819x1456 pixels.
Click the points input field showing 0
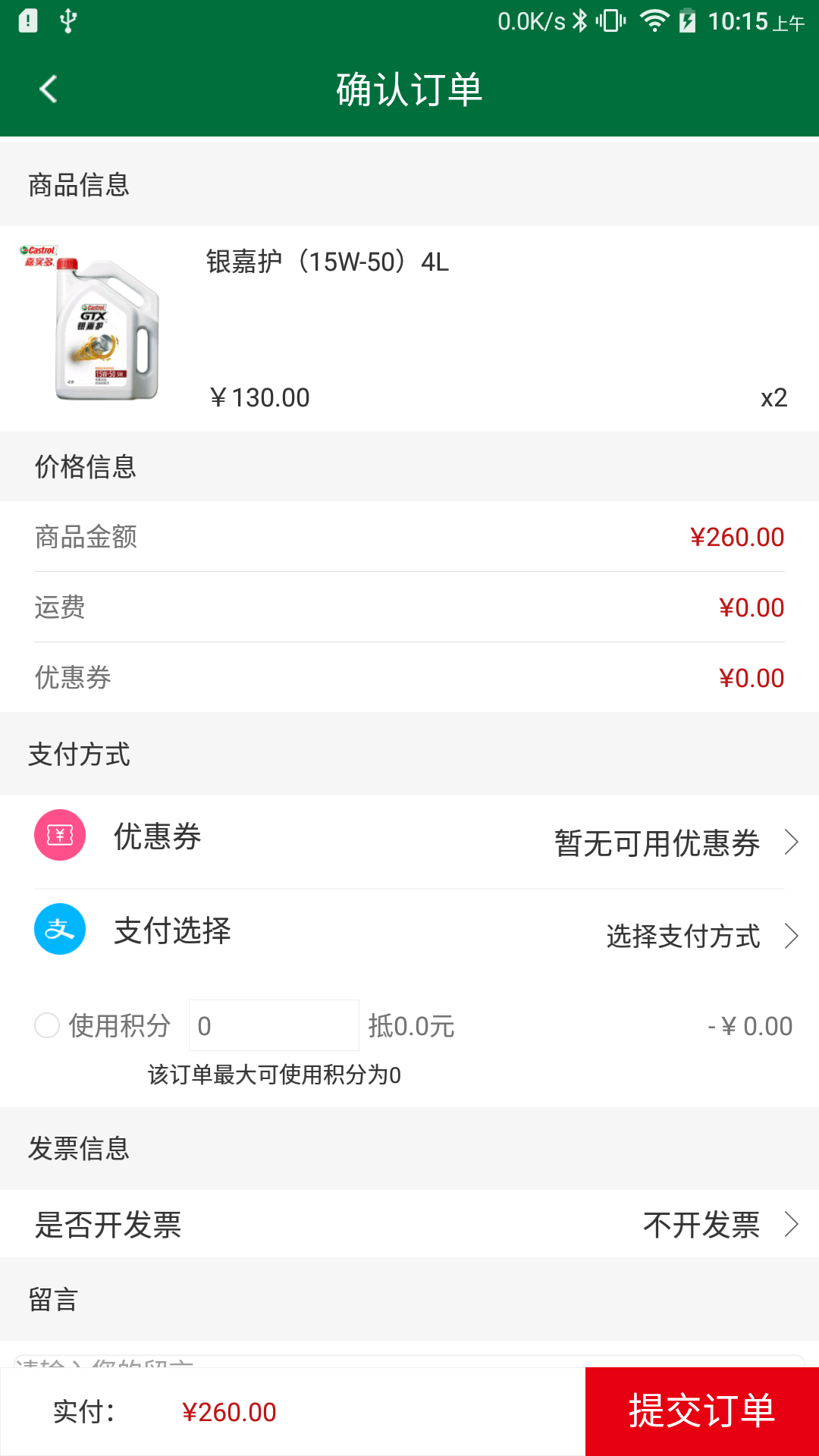[x=273, y=1025]
